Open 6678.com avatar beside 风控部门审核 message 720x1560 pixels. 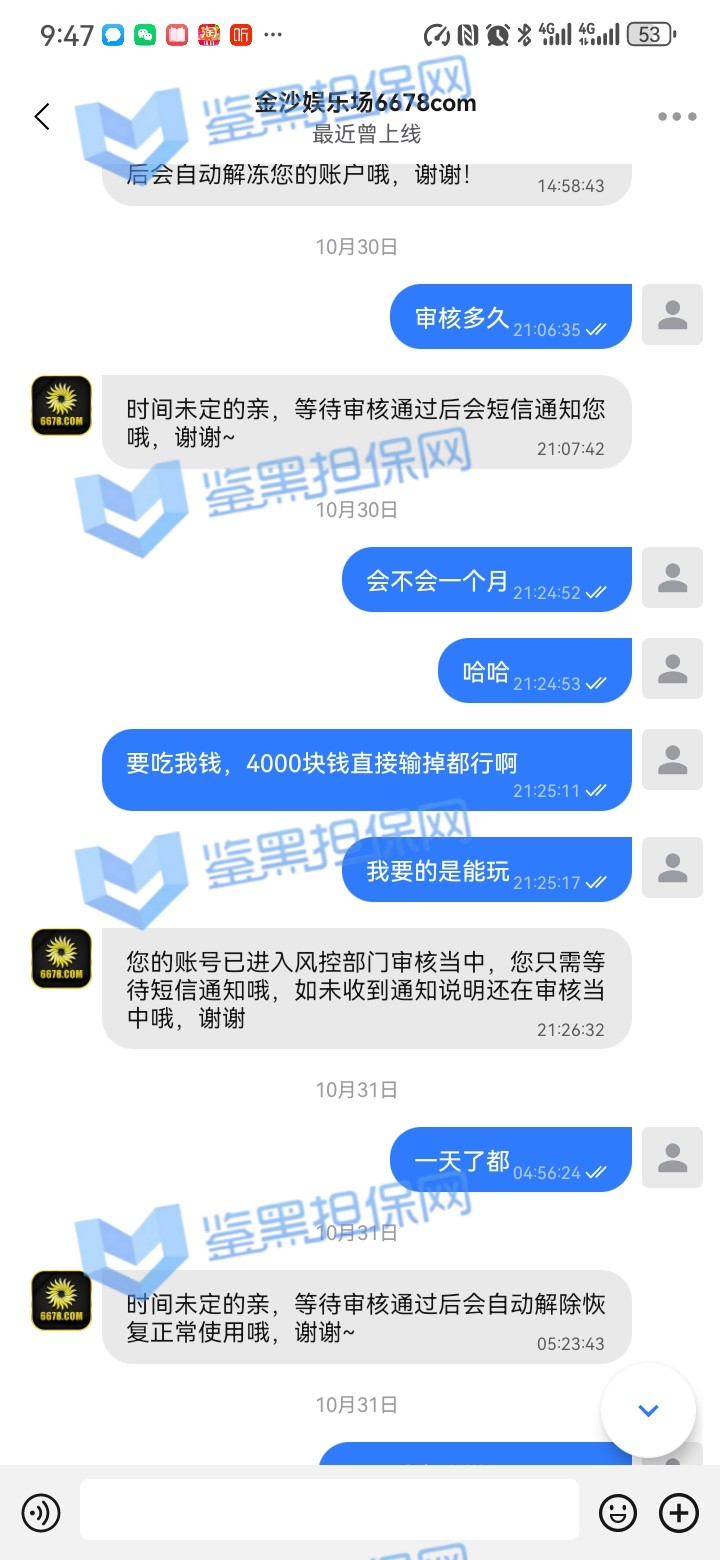click(x=61, y=958)
